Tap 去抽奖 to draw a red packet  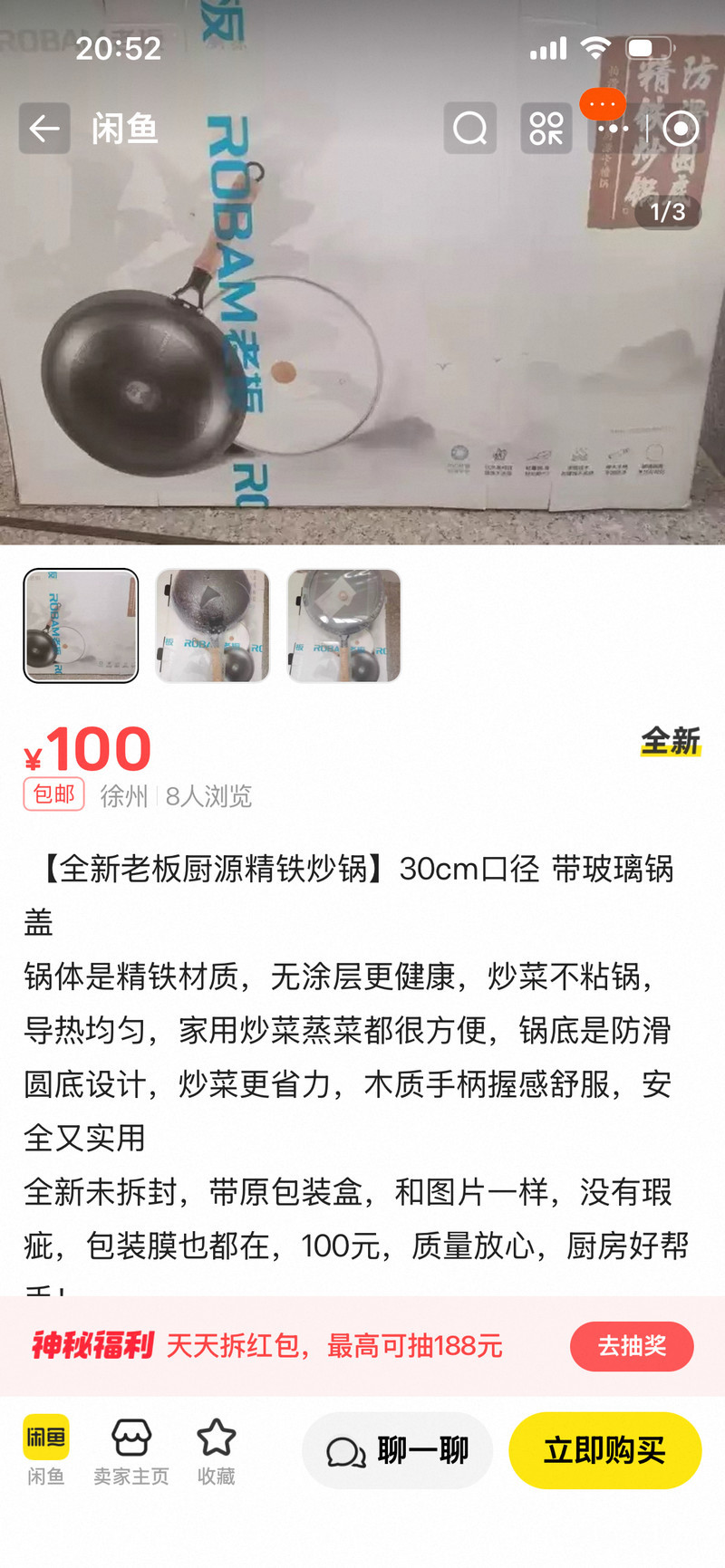632,1346
